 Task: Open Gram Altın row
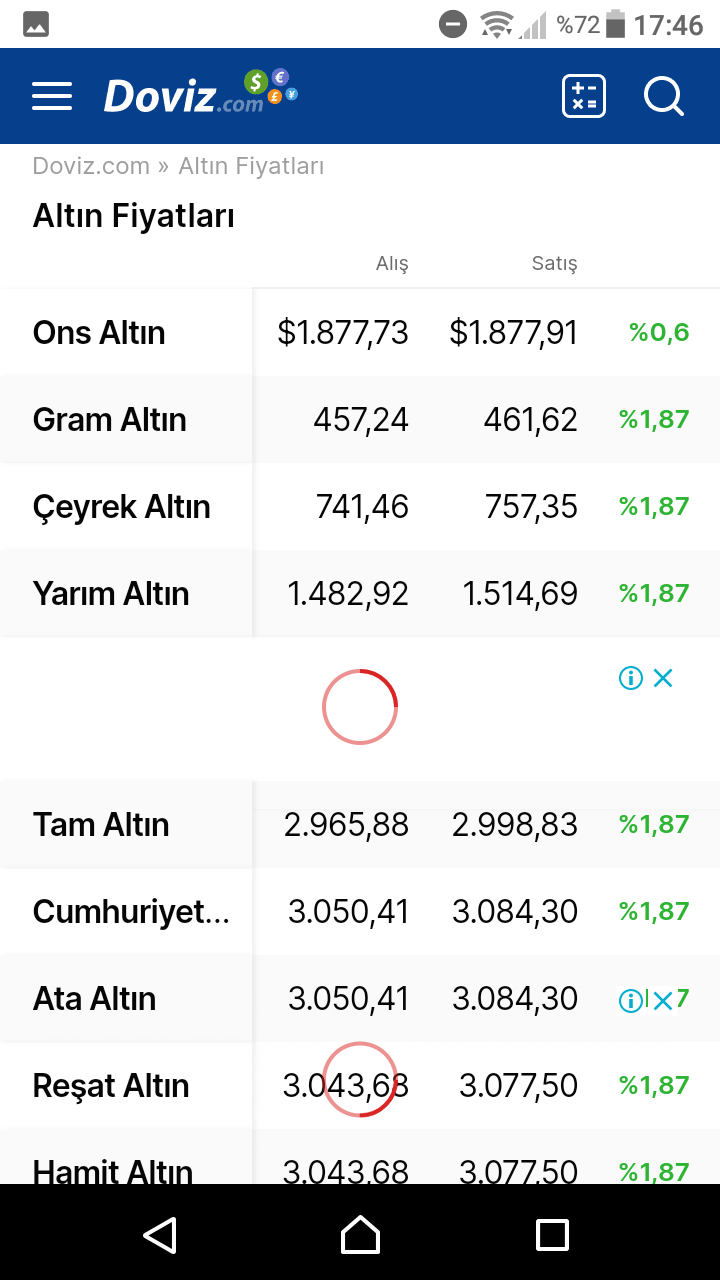tap(360, 419)
